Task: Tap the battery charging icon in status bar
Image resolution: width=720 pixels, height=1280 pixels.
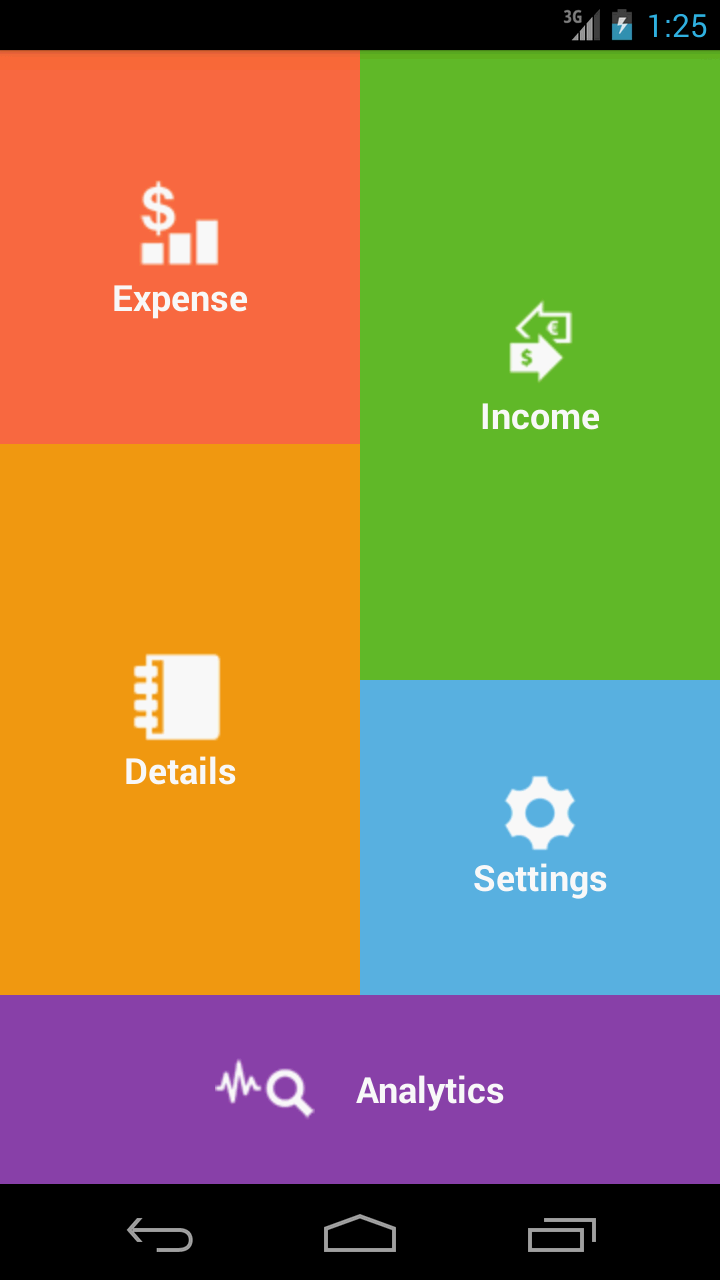Action: click(x=620, y=25)
